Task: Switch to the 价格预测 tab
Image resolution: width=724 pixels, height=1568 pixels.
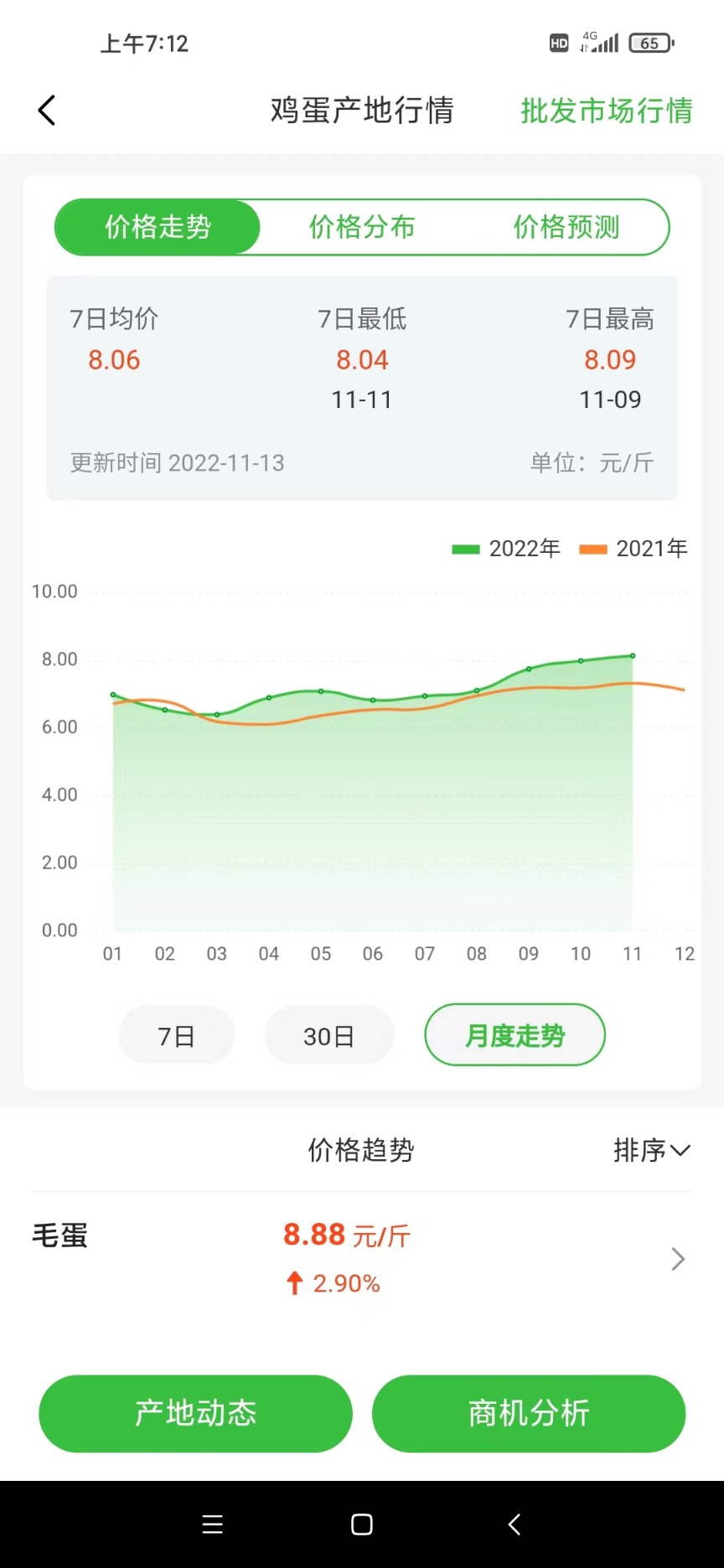Action: coord(566,227)
